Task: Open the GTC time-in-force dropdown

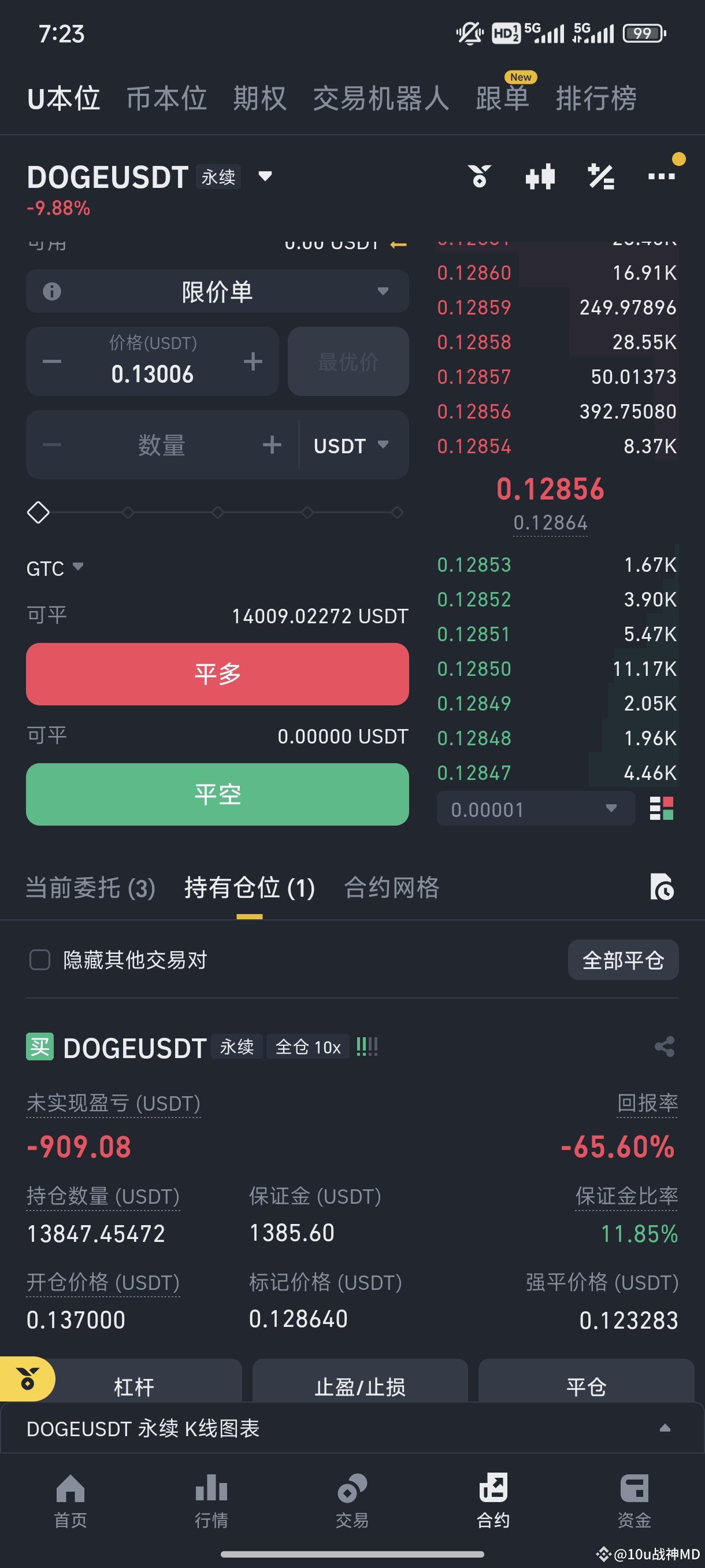Action: click(54, 568)
